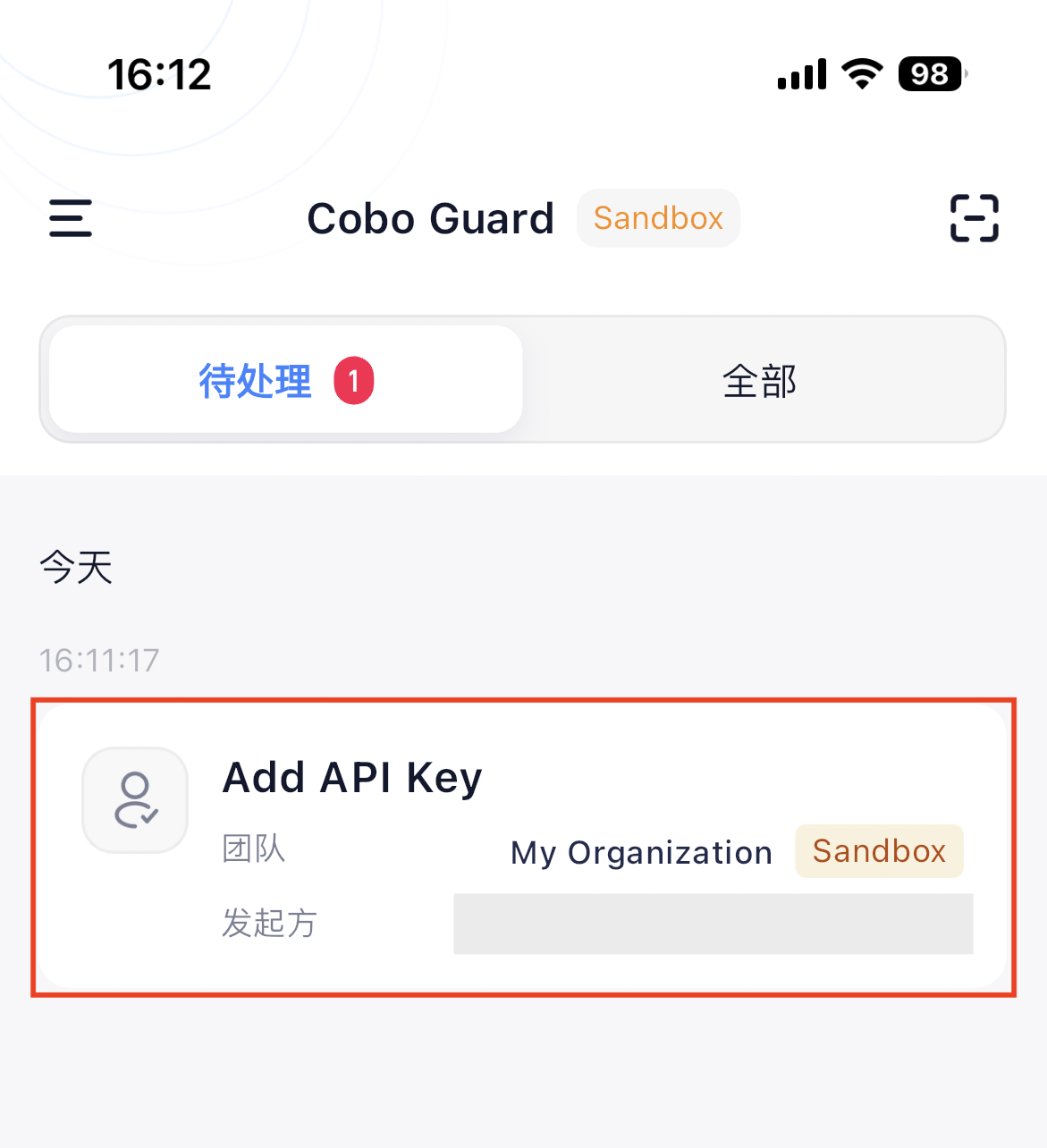
Task: Switch to the 全部 tab
Action: pyautogui.click(x=759, y=381)
